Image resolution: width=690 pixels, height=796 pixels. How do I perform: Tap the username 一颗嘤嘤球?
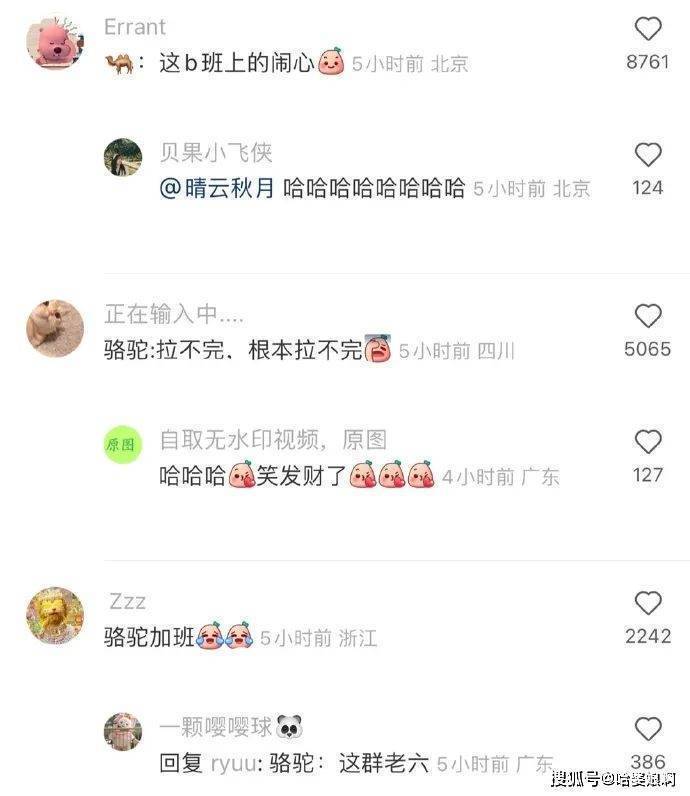[216, 727]
